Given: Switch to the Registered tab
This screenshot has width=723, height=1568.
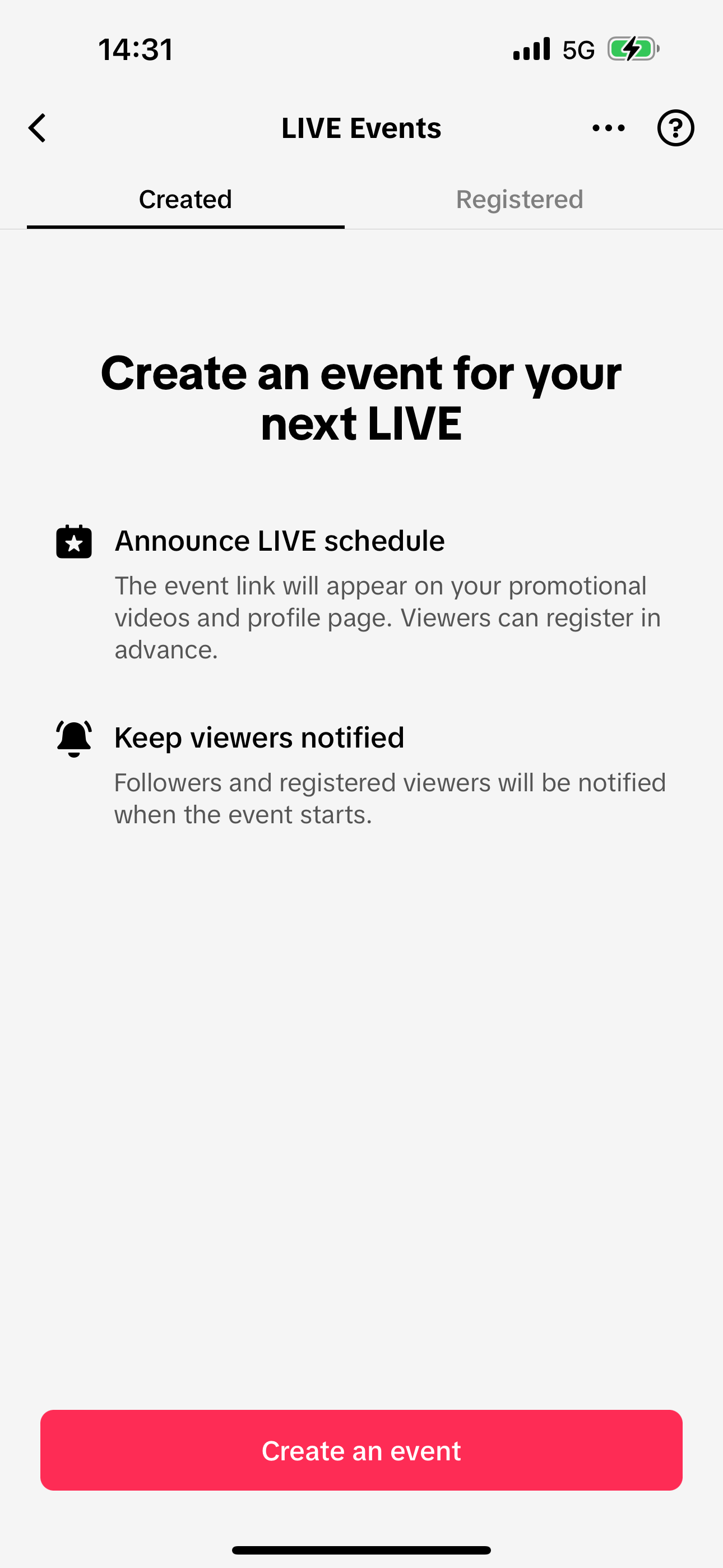Looking at the screenshot, I should (x=519, y=200).
